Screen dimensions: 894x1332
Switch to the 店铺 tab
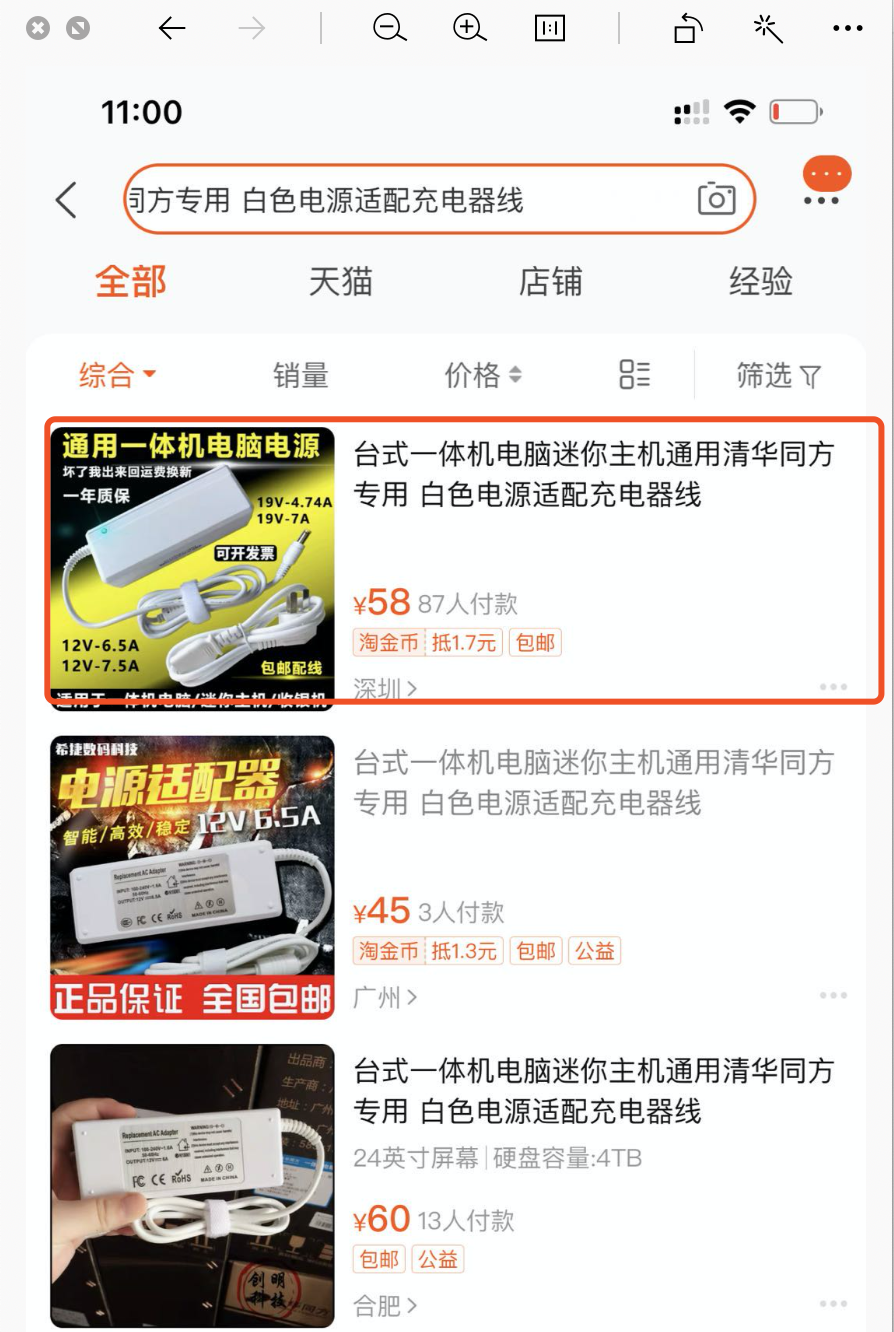tap(550, 282)
